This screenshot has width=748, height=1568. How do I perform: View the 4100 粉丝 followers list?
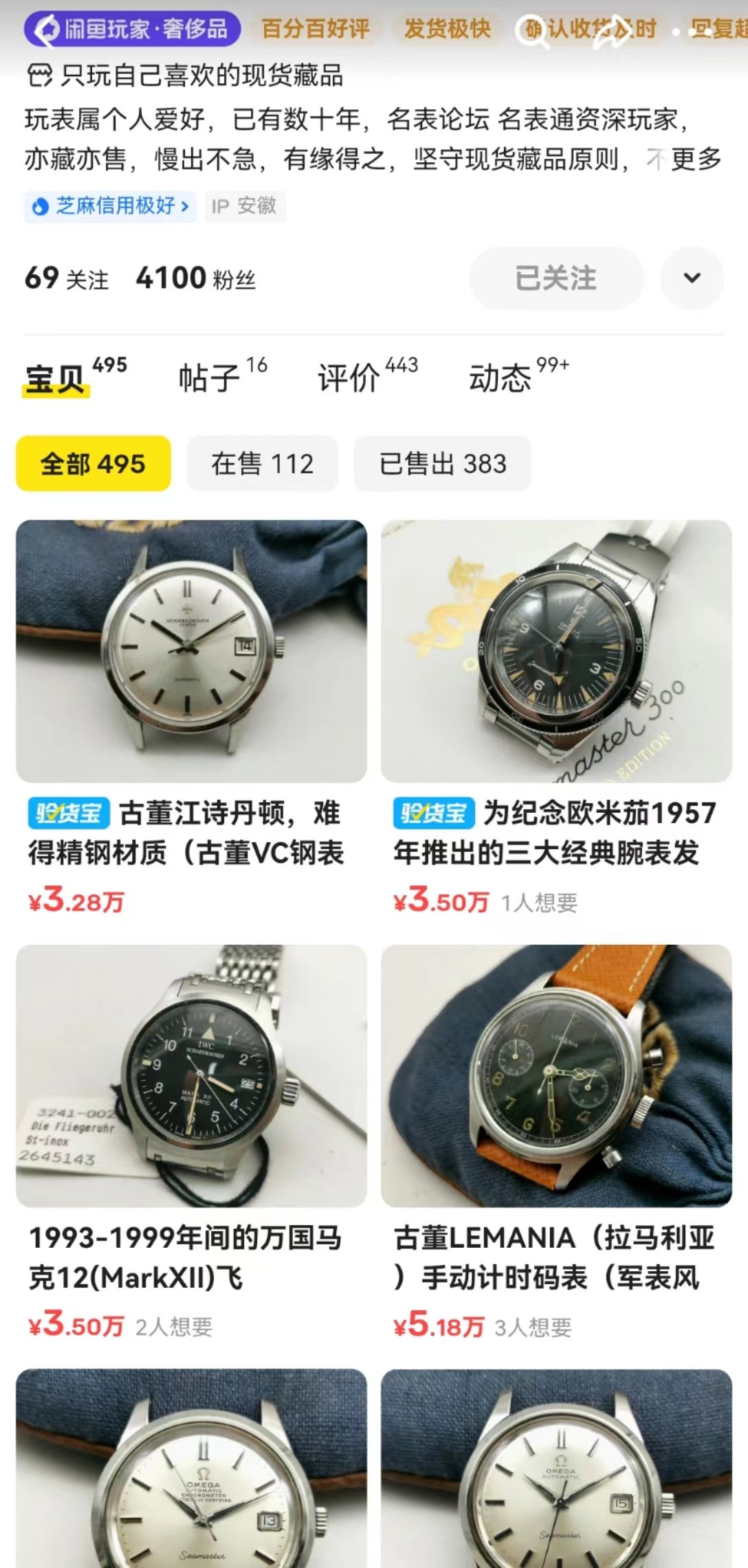click(x=195, y=278)
